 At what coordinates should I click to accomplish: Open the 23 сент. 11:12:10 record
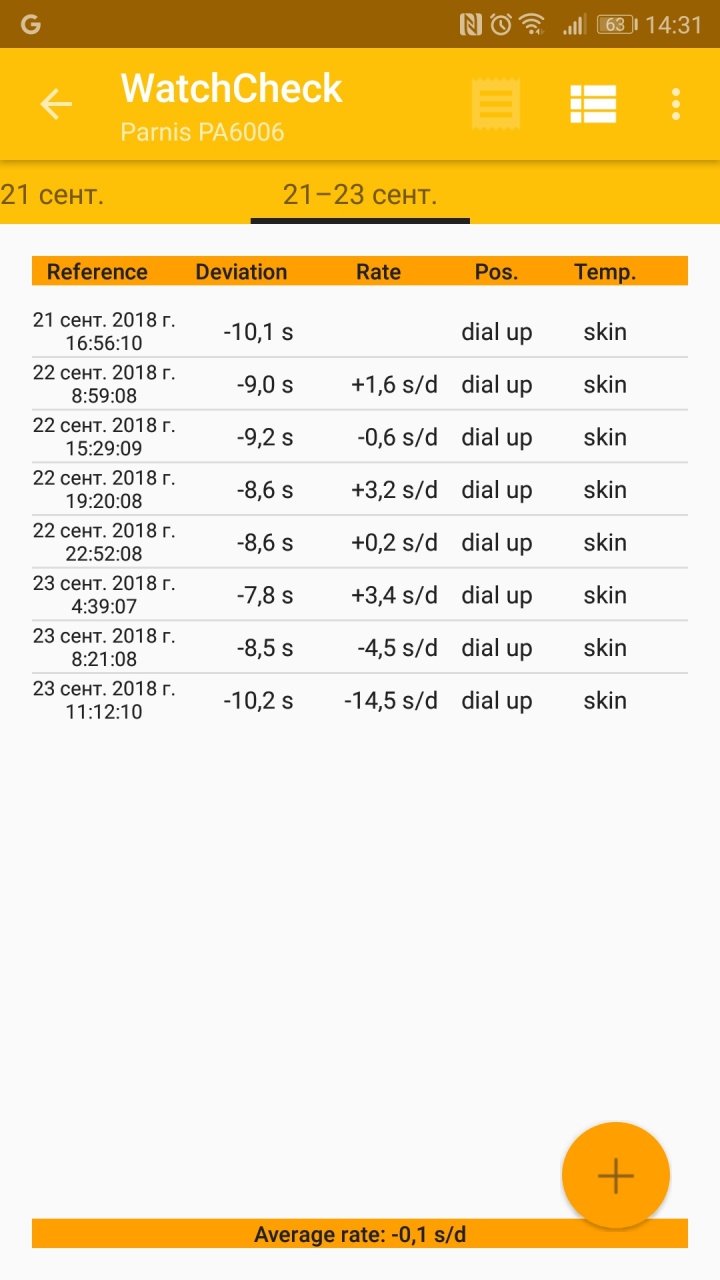(360, 701)
